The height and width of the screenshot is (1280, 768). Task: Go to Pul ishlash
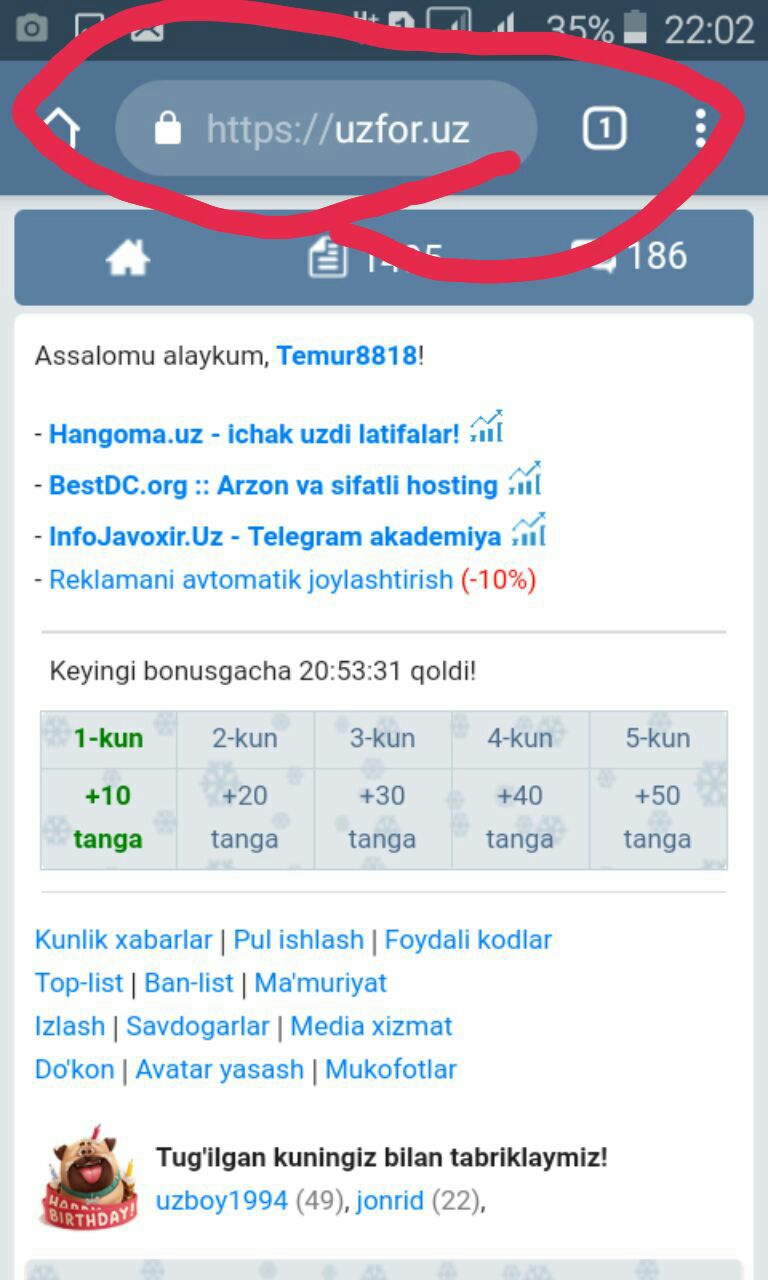(x=298, y=940)
